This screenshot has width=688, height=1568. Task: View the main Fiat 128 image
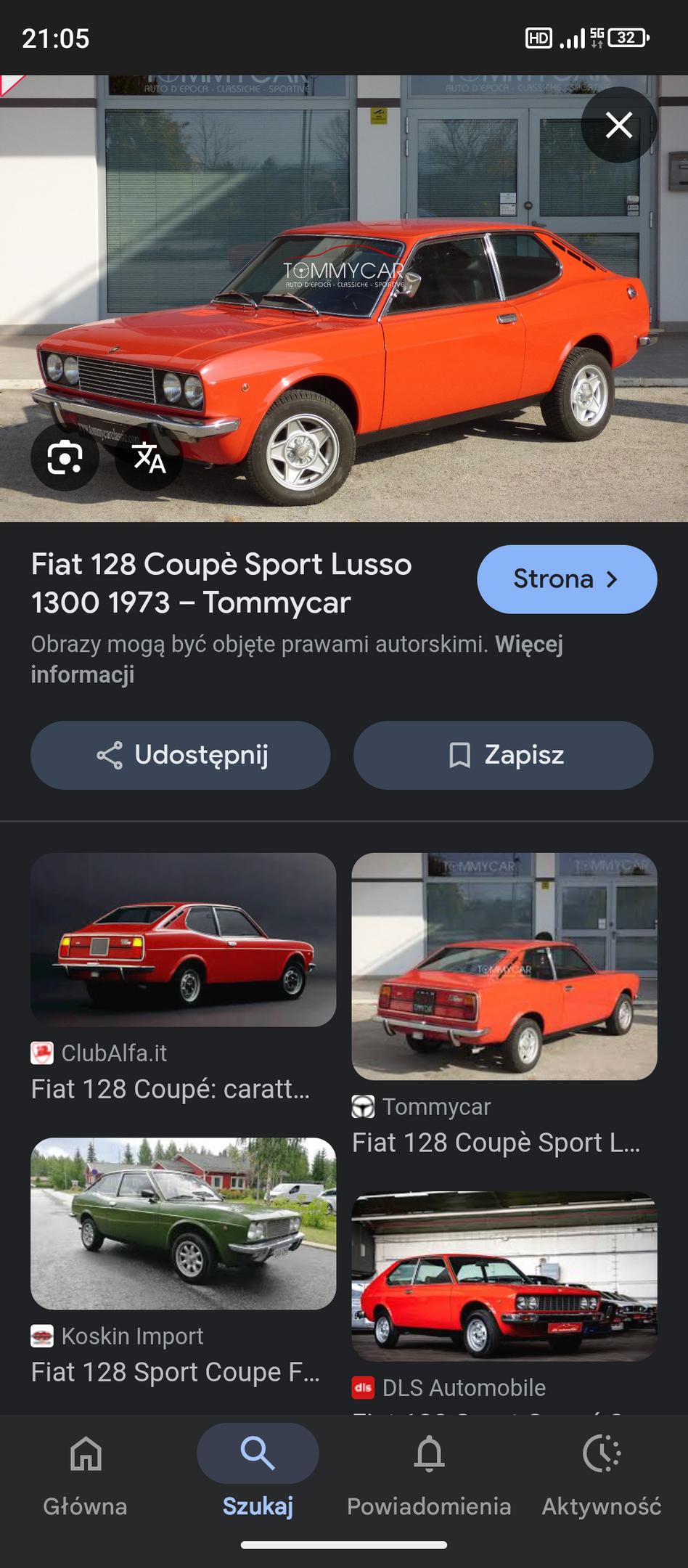[344, 298]
